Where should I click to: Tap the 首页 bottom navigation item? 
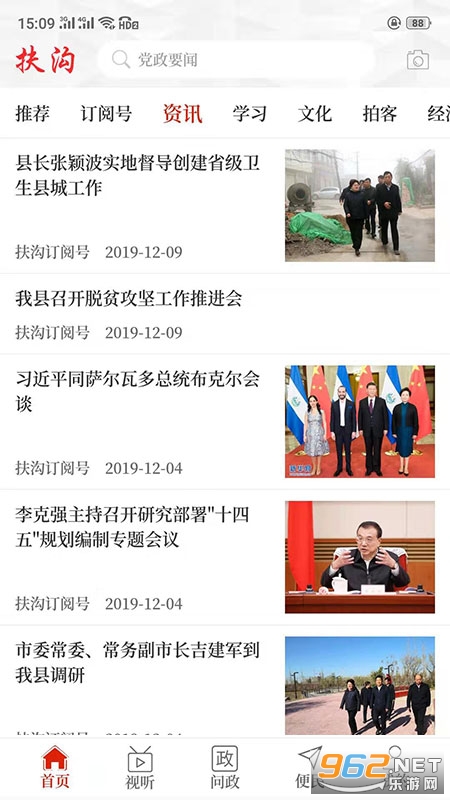point(55,767)
